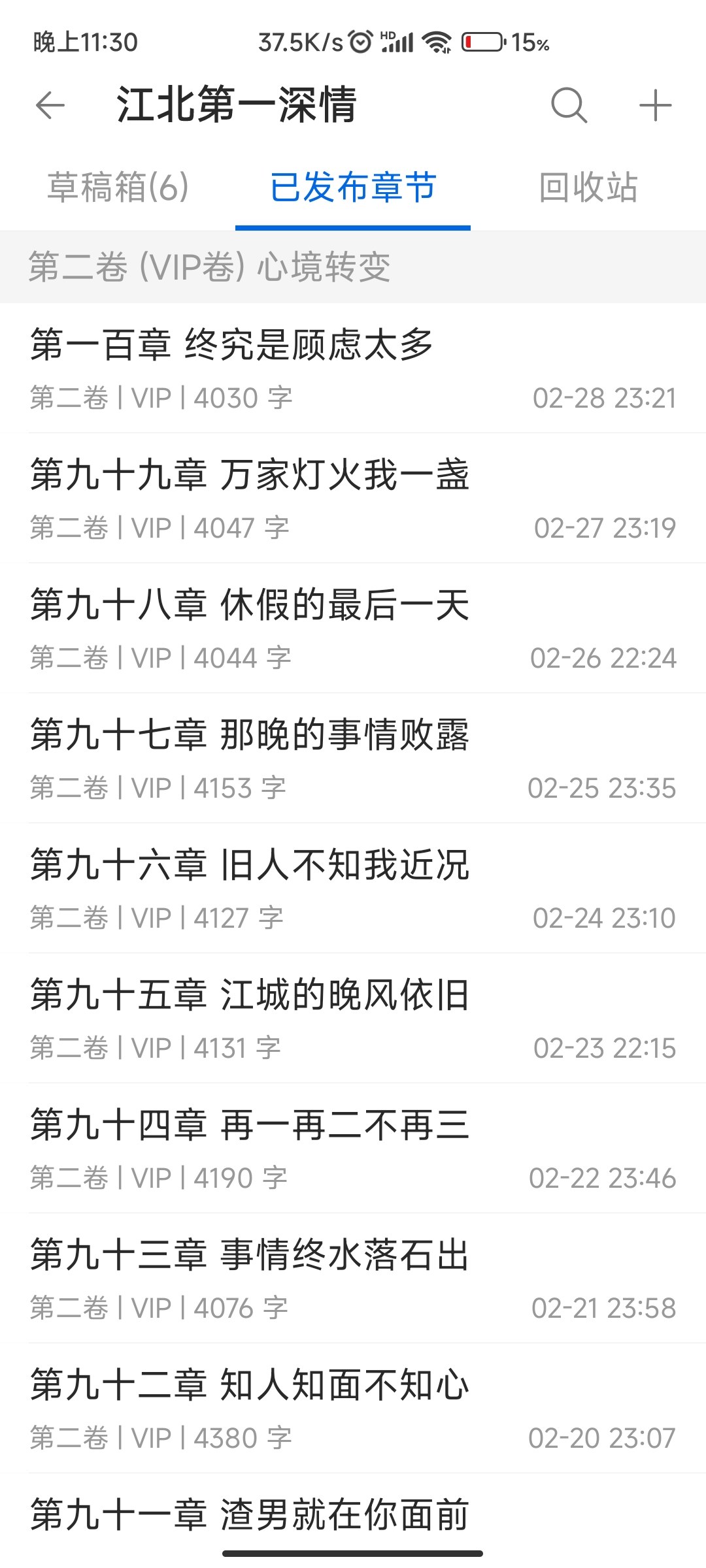The image size is (706, 1568).
Task: Open chapter 第九十五章 江城的晚风依旧
Action: coord(353,1018)
